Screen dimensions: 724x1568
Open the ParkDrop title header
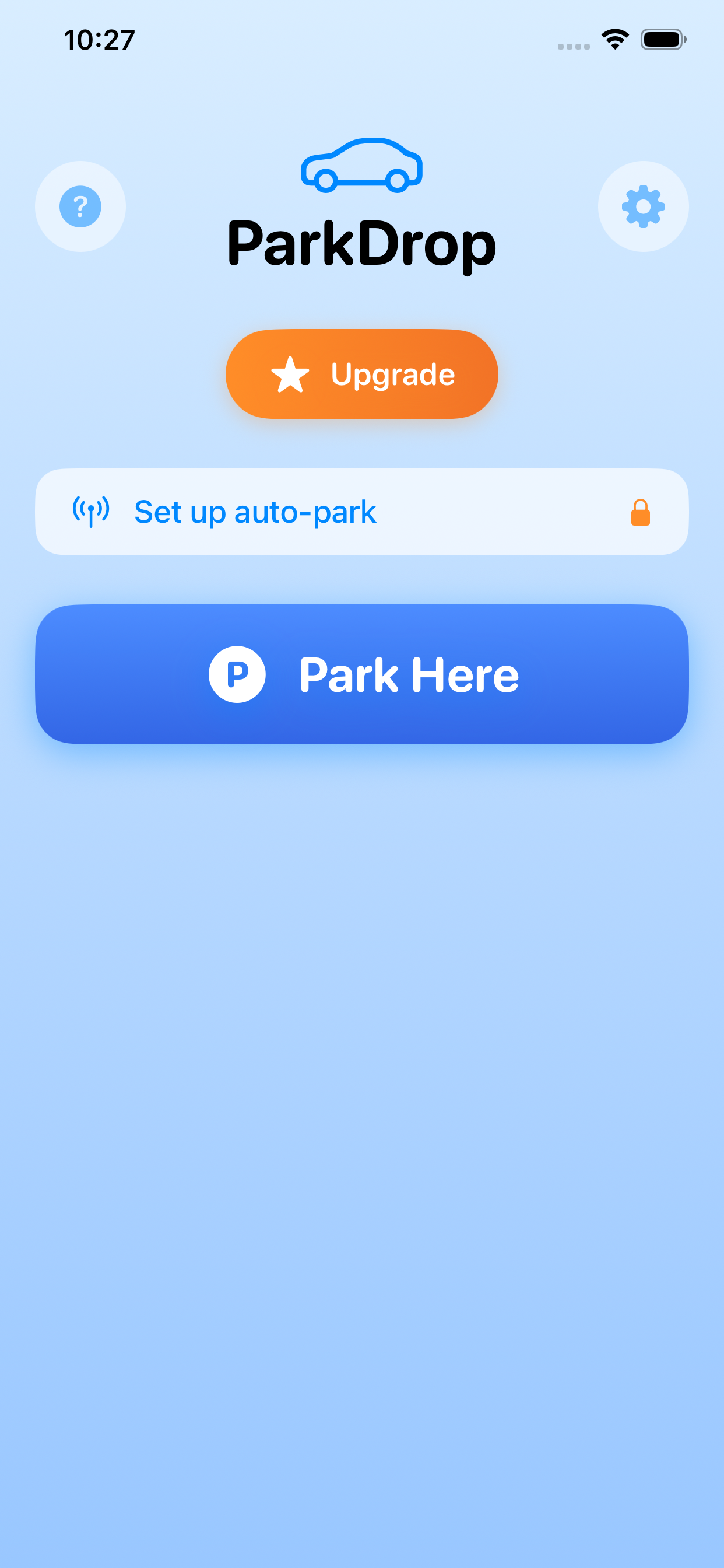[x=362, y=242]
